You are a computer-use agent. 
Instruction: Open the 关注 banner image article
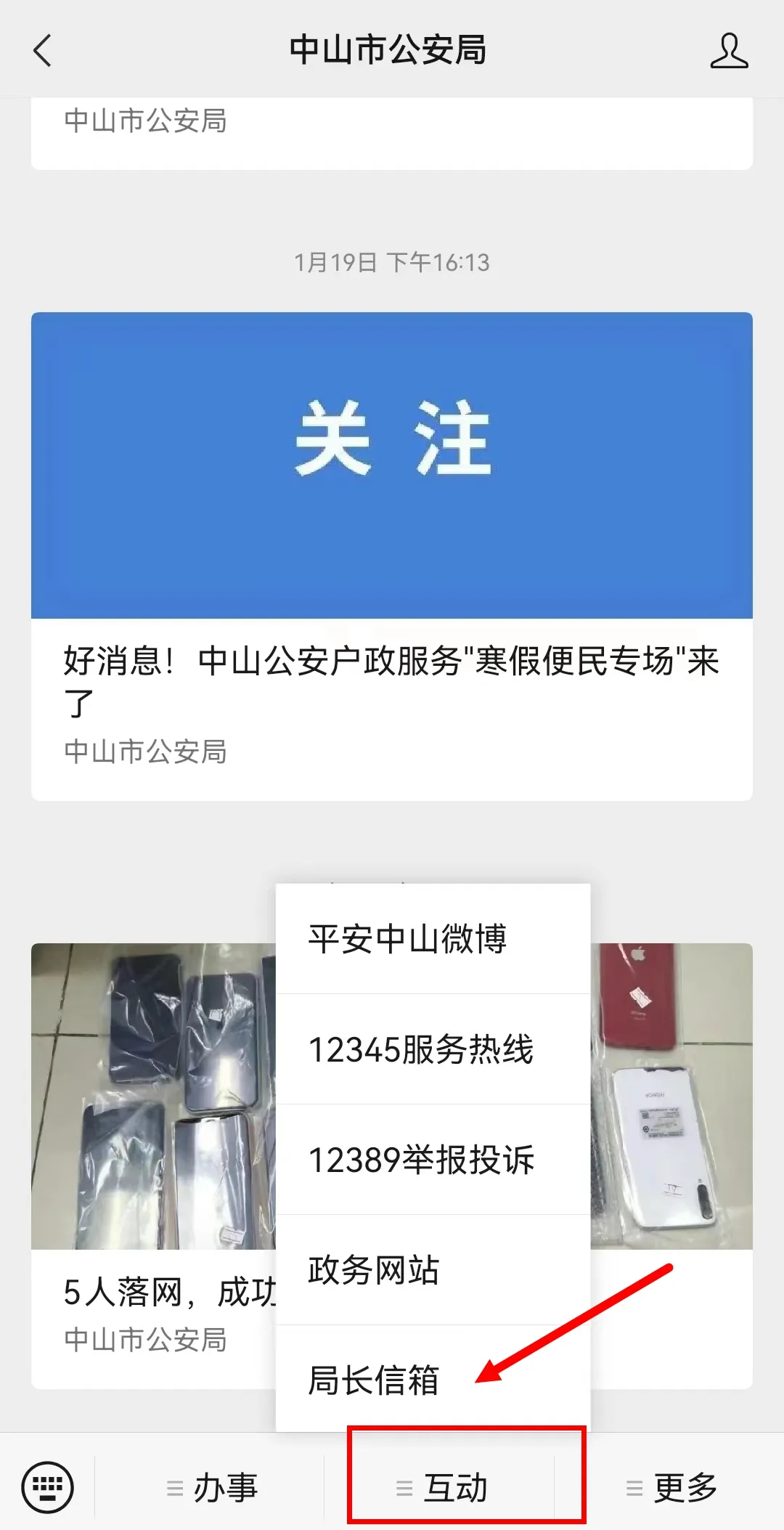pos(392,462)
